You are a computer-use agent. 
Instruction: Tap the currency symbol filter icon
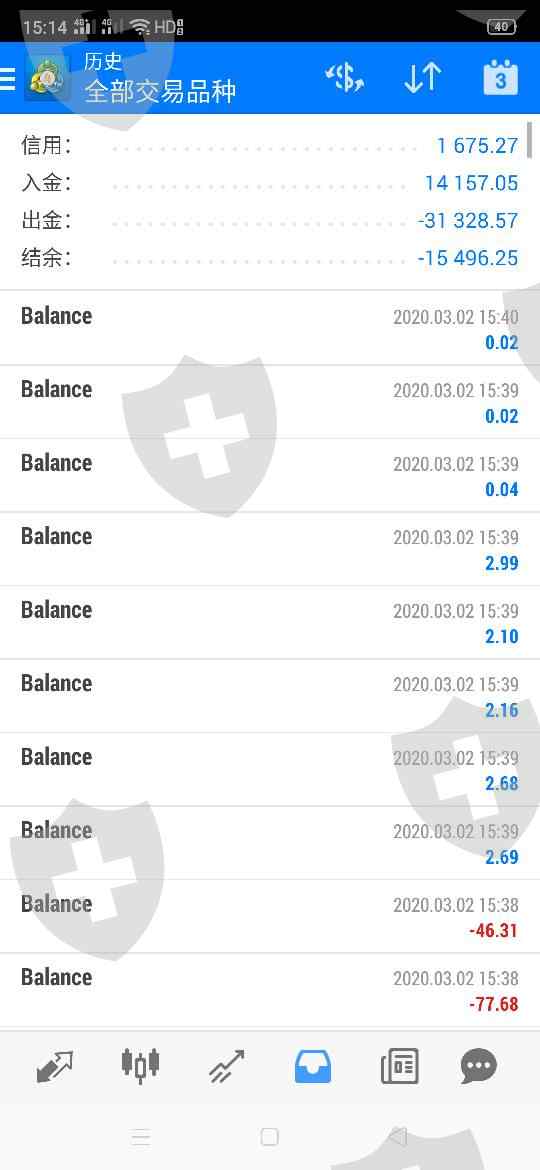tap(345, 78)
